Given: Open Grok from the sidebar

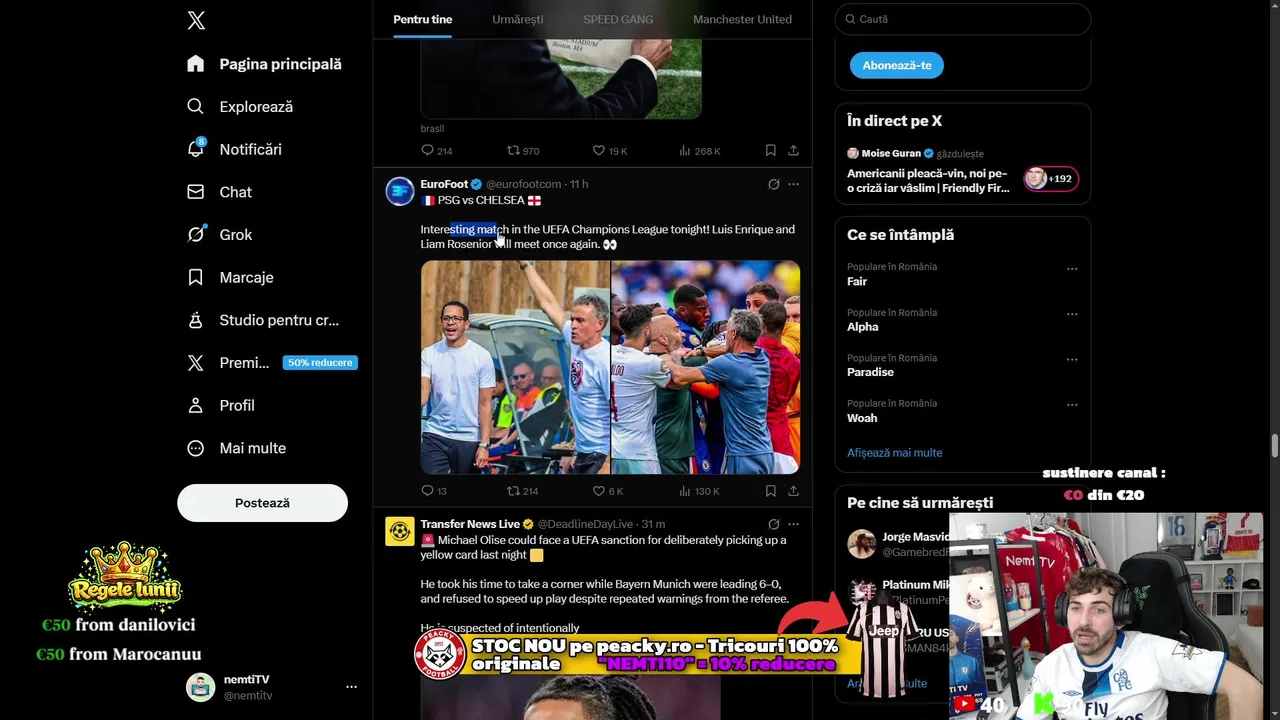Looking at the screenshot, I should point(235,235).
